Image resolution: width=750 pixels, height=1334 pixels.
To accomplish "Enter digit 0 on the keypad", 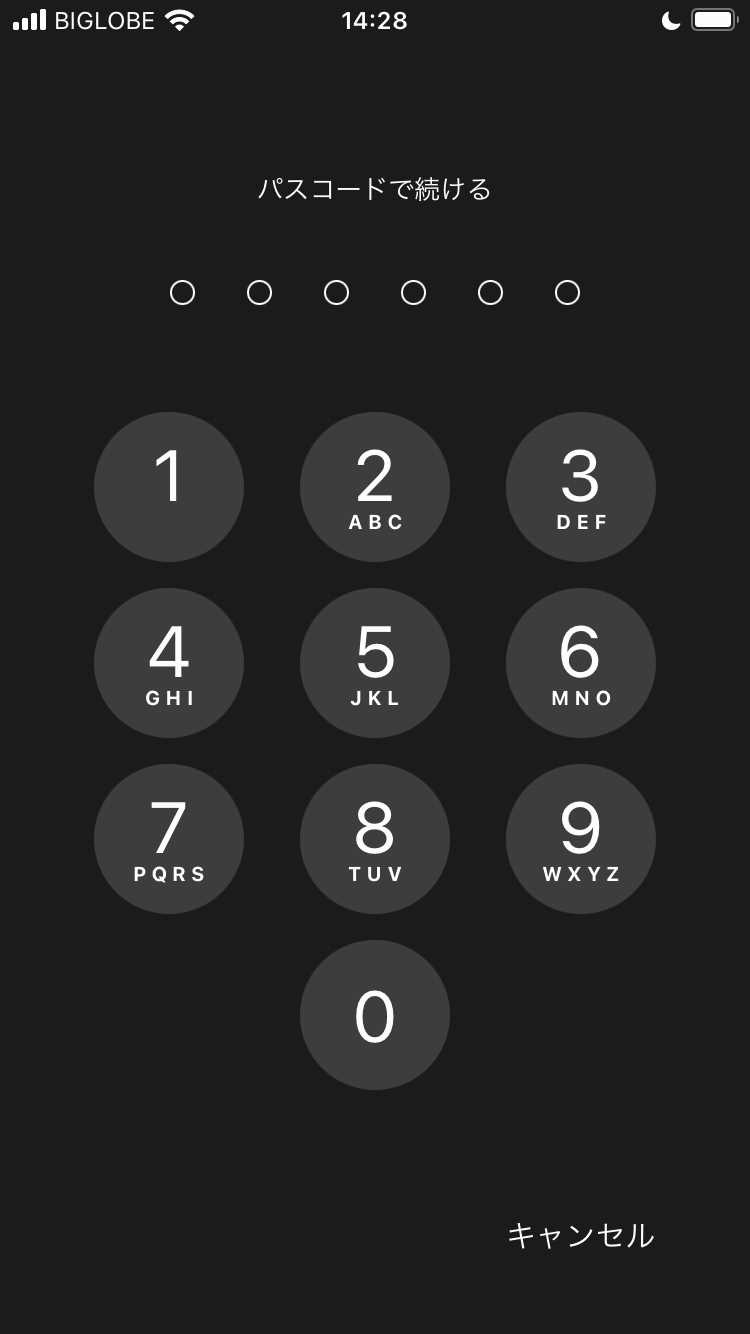I will click(x=375, y=1015).
